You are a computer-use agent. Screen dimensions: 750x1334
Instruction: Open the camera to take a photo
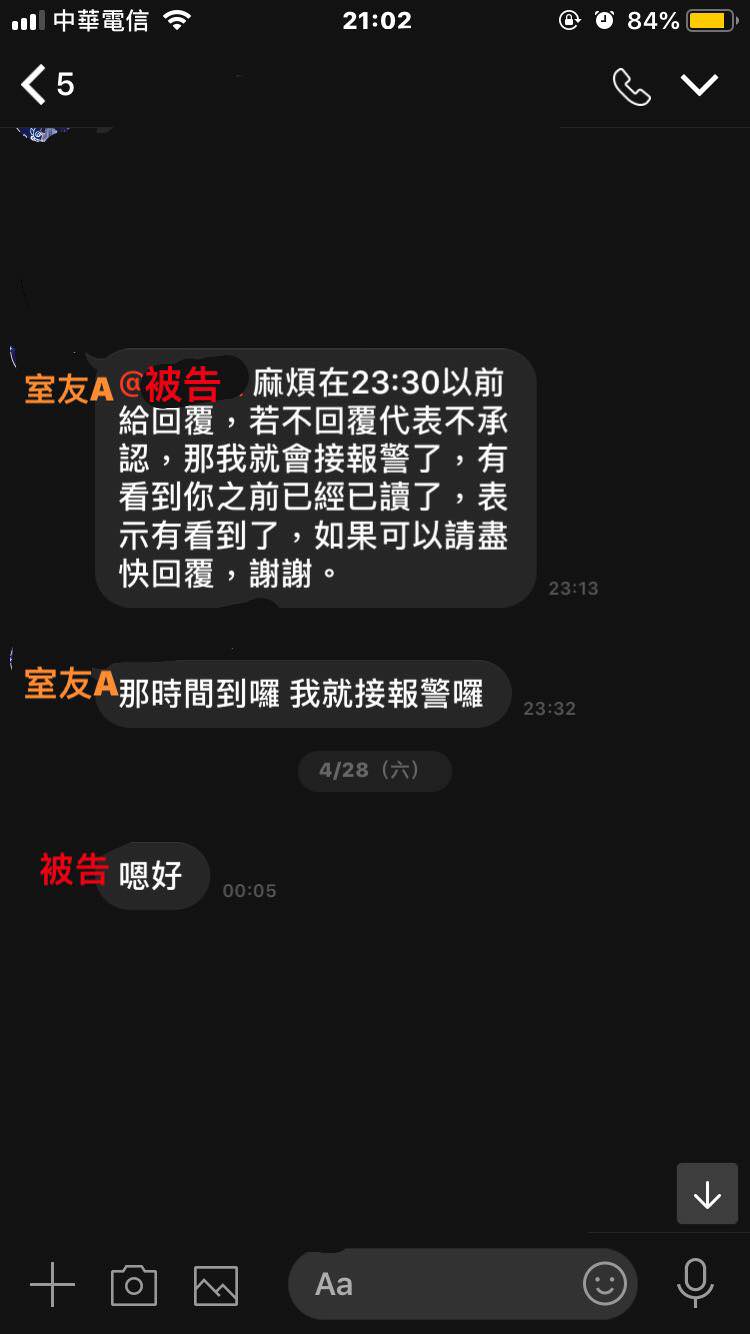[134, 1284]
